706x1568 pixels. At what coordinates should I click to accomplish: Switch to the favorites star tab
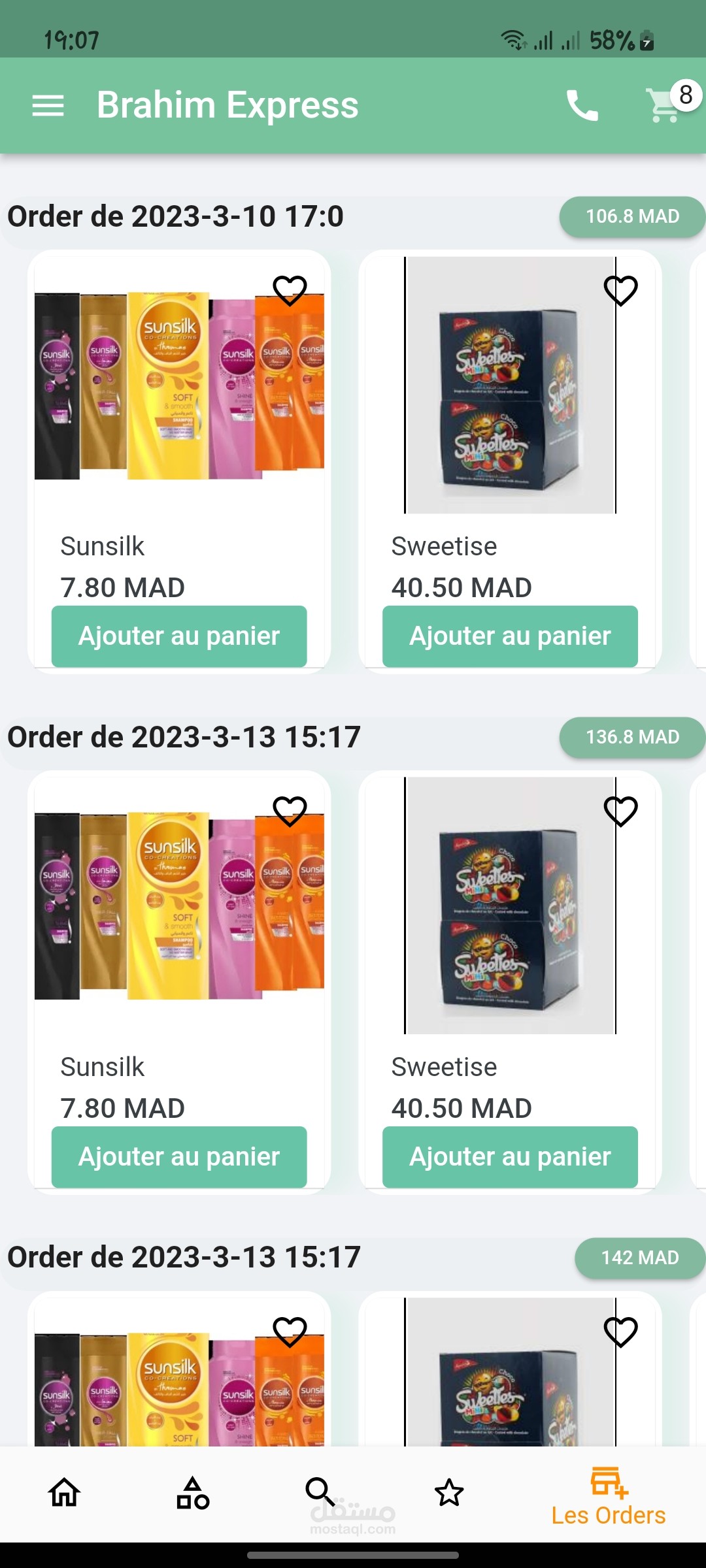coord(449,1493)
